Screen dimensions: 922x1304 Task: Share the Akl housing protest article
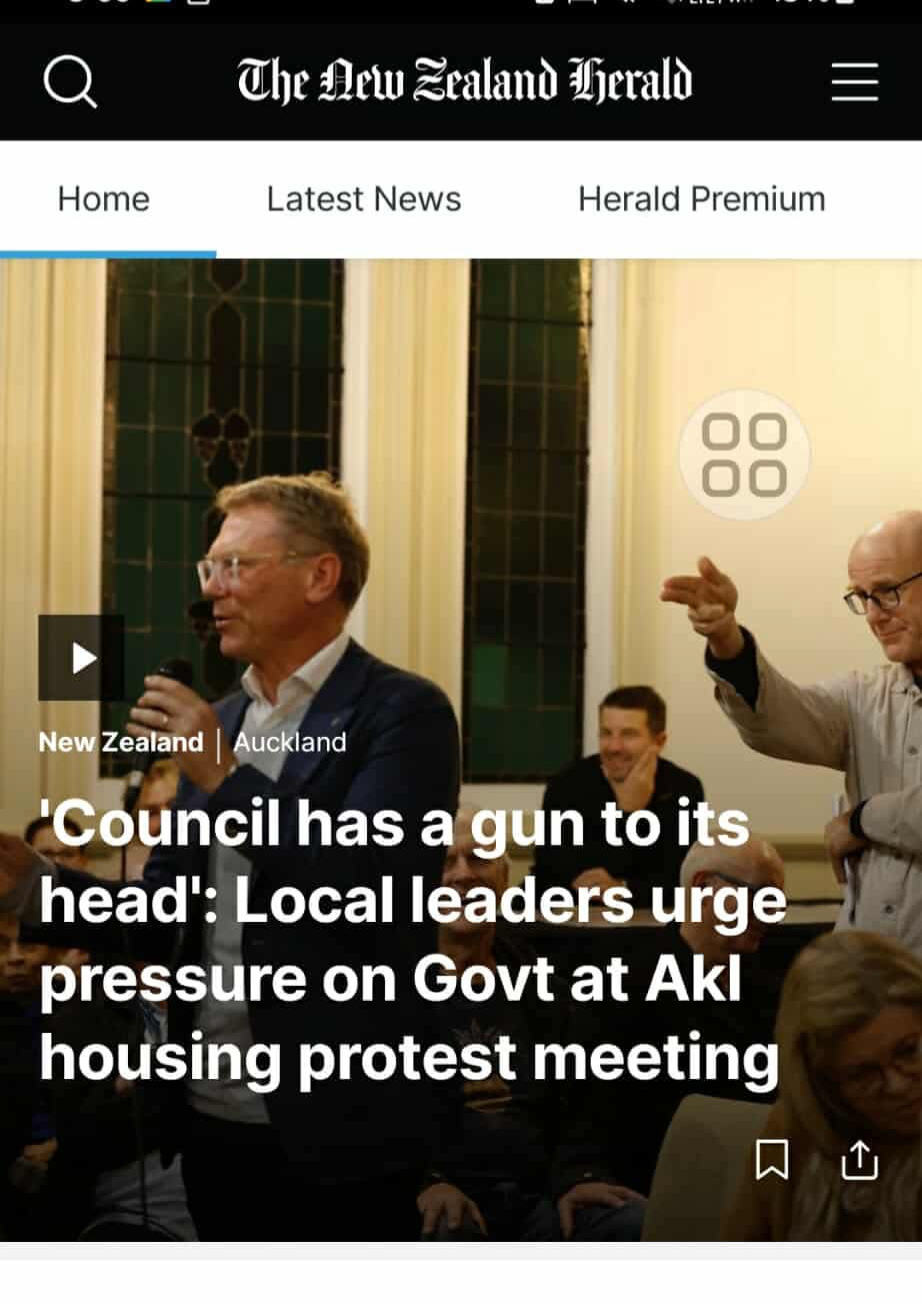[x=859, y=1160]
